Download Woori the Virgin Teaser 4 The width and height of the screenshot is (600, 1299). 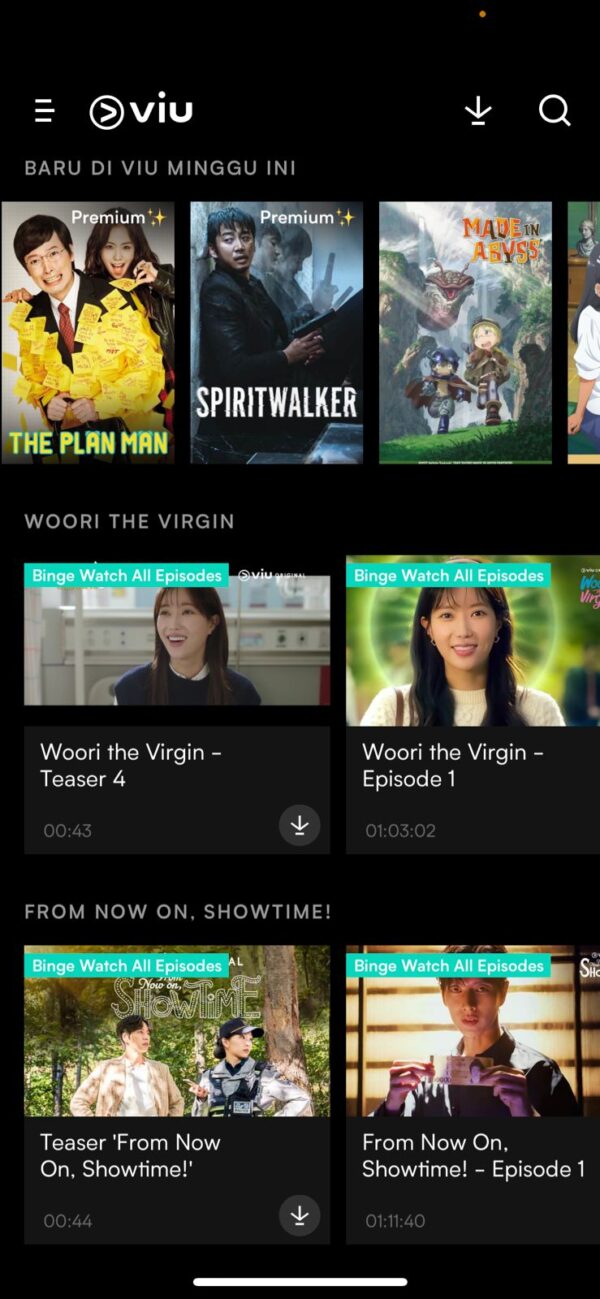coord(299,826)
